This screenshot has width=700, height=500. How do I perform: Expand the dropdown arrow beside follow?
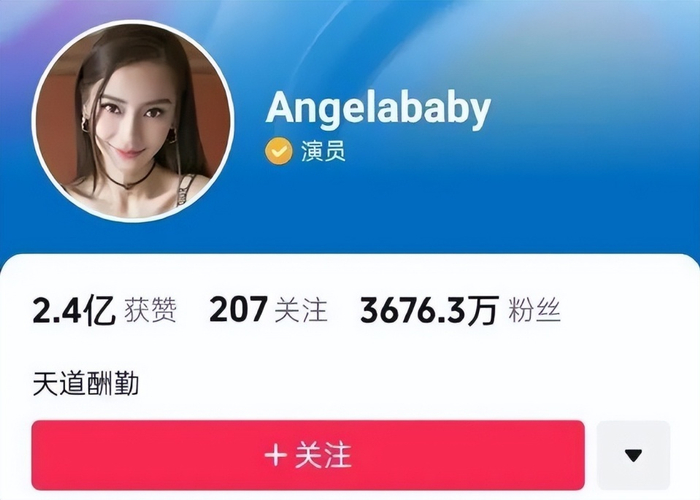633,455
